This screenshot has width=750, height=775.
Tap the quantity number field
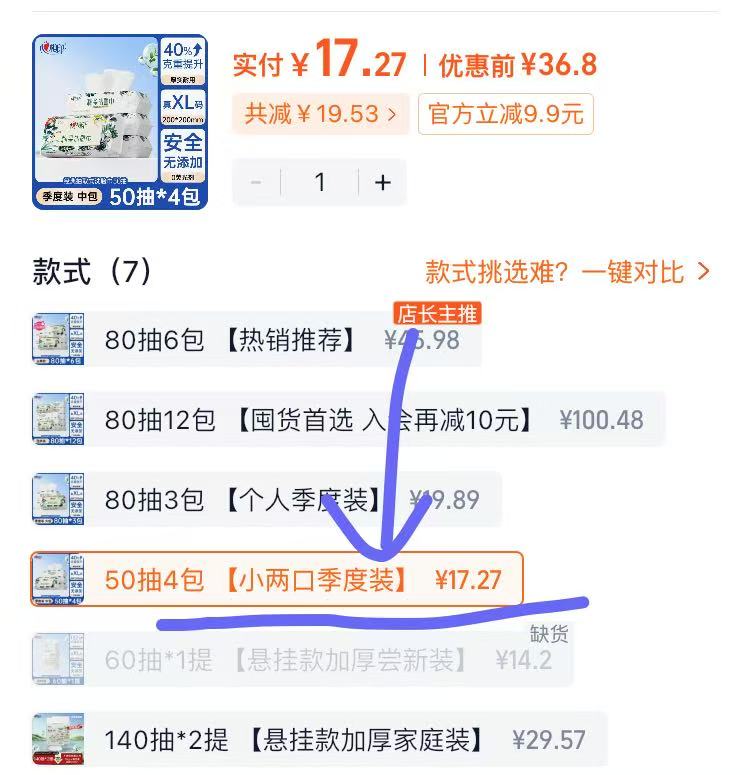pyautogui.click(x=320, y=182)
